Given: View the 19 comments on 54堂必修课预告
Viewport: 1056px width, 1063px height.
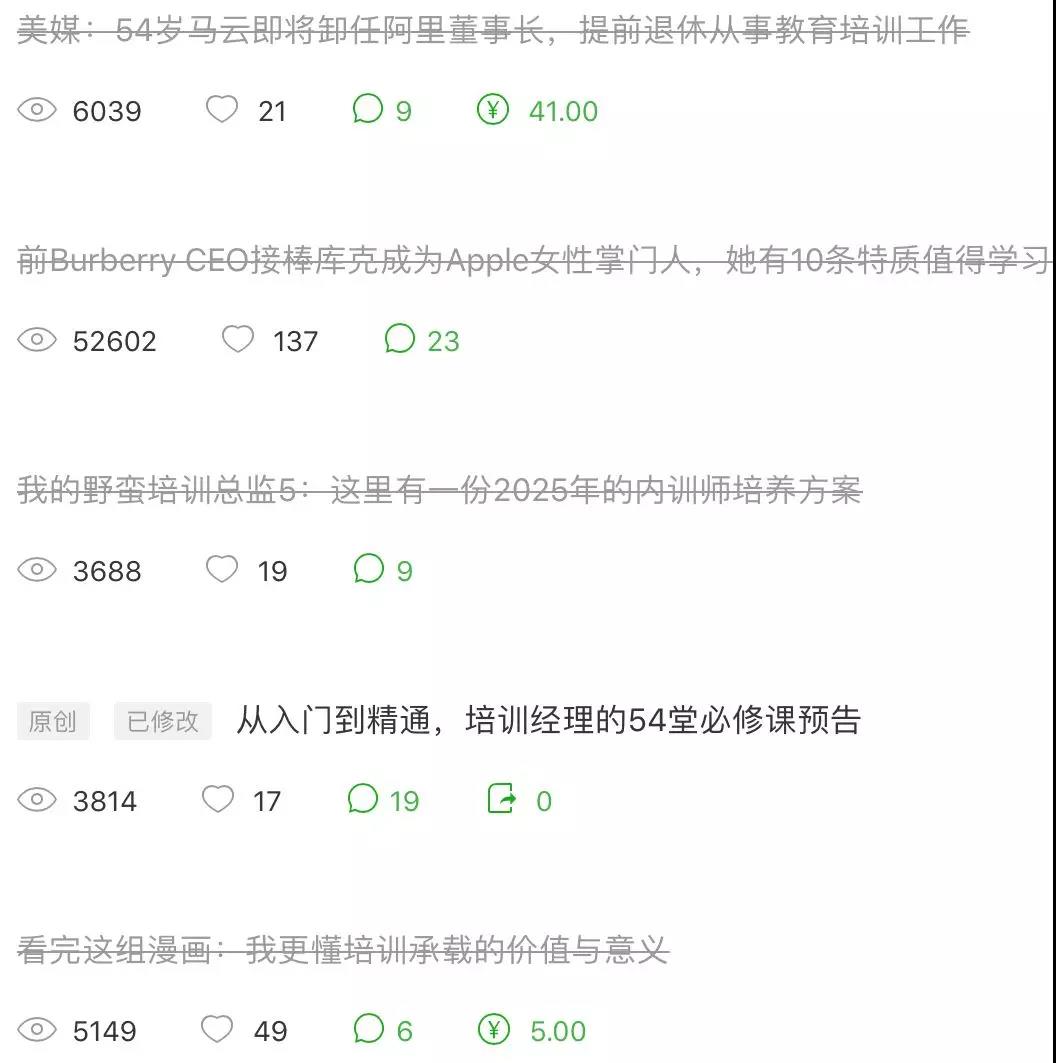Looking at the screenshot, I should [x=384, y=801].
